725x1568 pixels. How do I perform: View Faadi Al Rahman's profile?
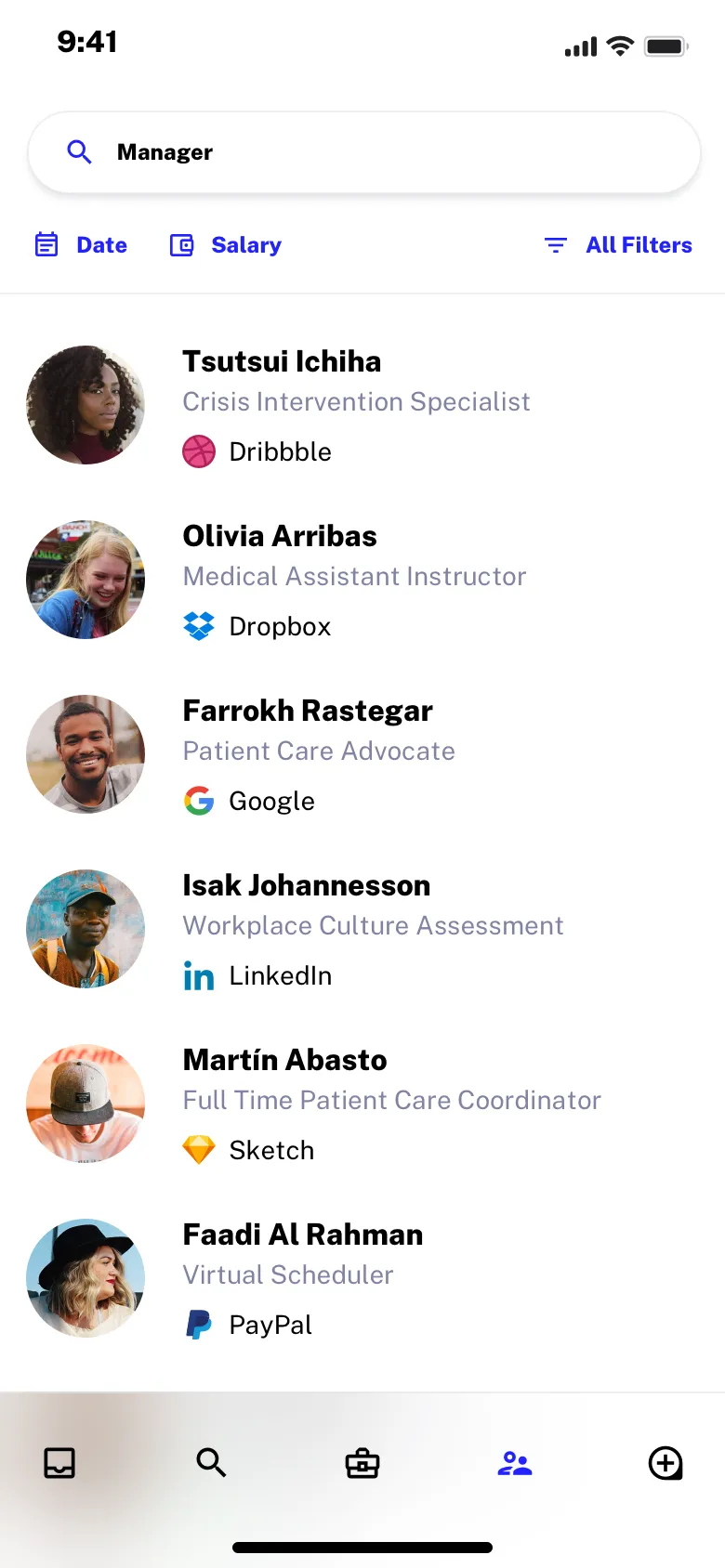point(302,1235)
